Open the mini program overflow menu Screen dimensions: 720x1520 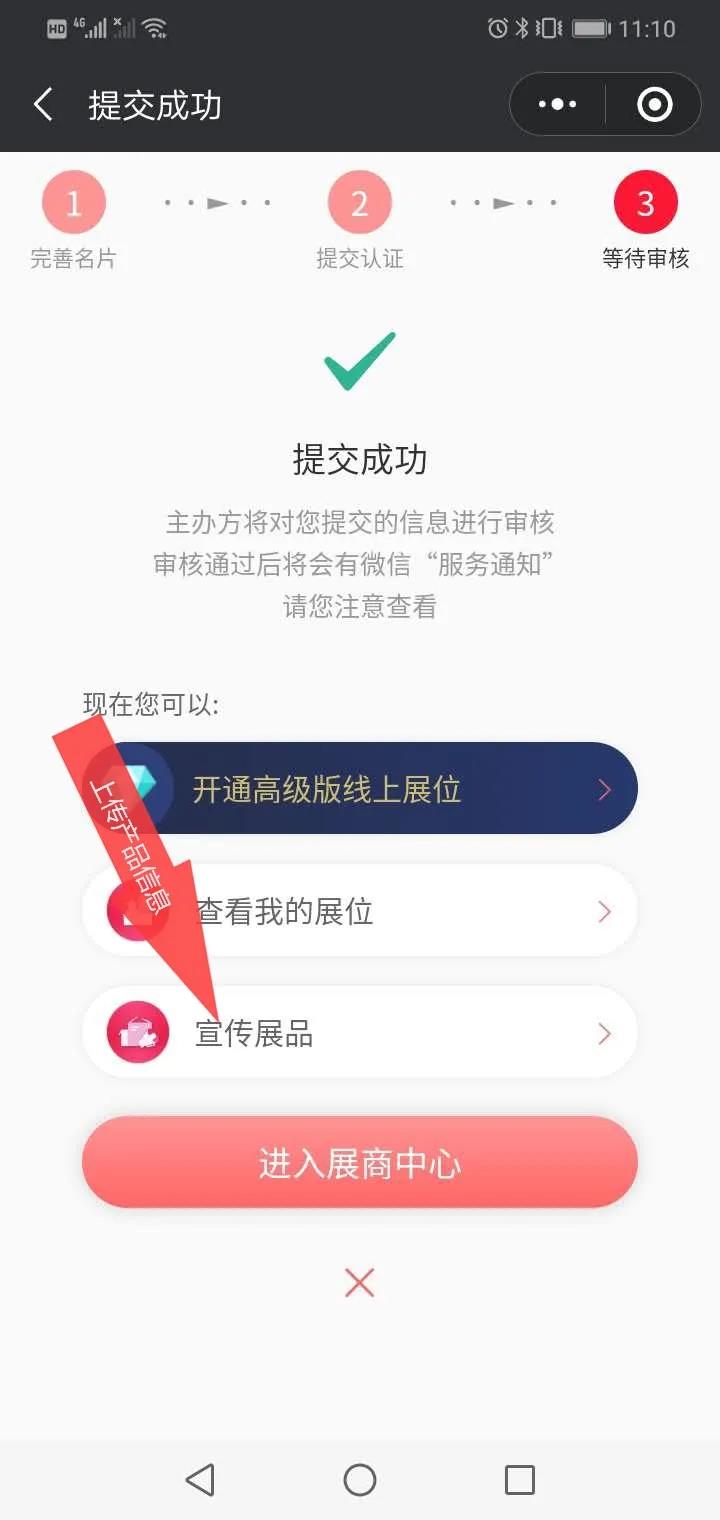click(x=557, y=105)
